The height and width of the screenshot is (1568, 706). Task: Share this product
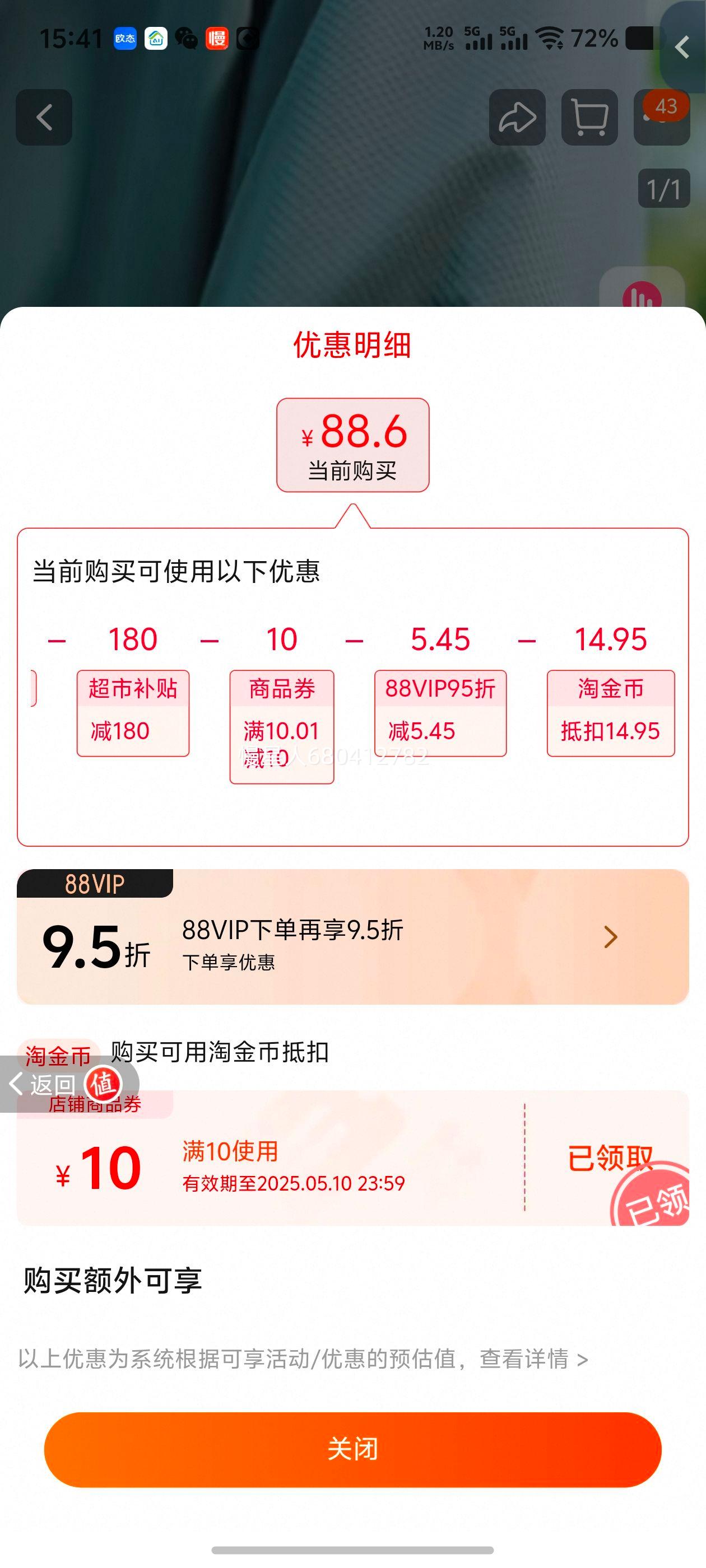point(517,118)
